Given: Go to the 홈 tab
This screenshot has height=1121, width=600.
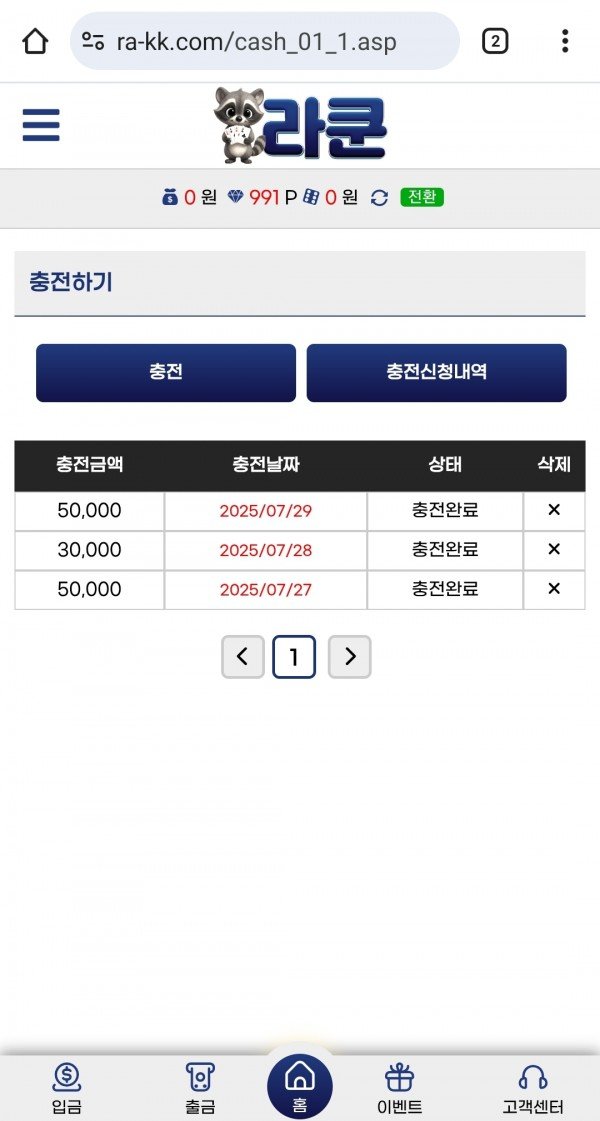Looking at the screenshot, I should click(x=300, y=1085).
